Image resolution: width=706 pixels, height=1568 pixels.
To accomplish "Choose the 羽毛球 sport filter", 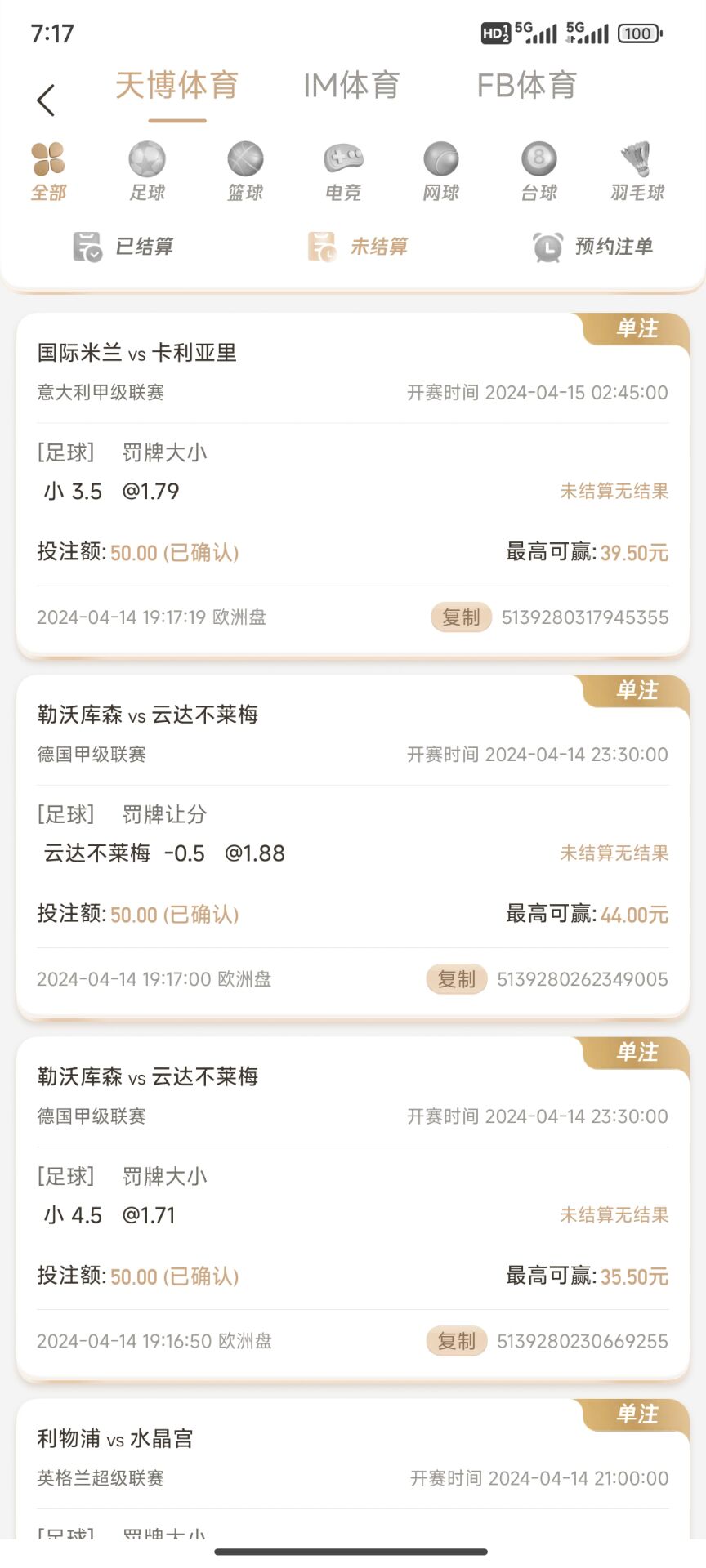I will point(637,171).
